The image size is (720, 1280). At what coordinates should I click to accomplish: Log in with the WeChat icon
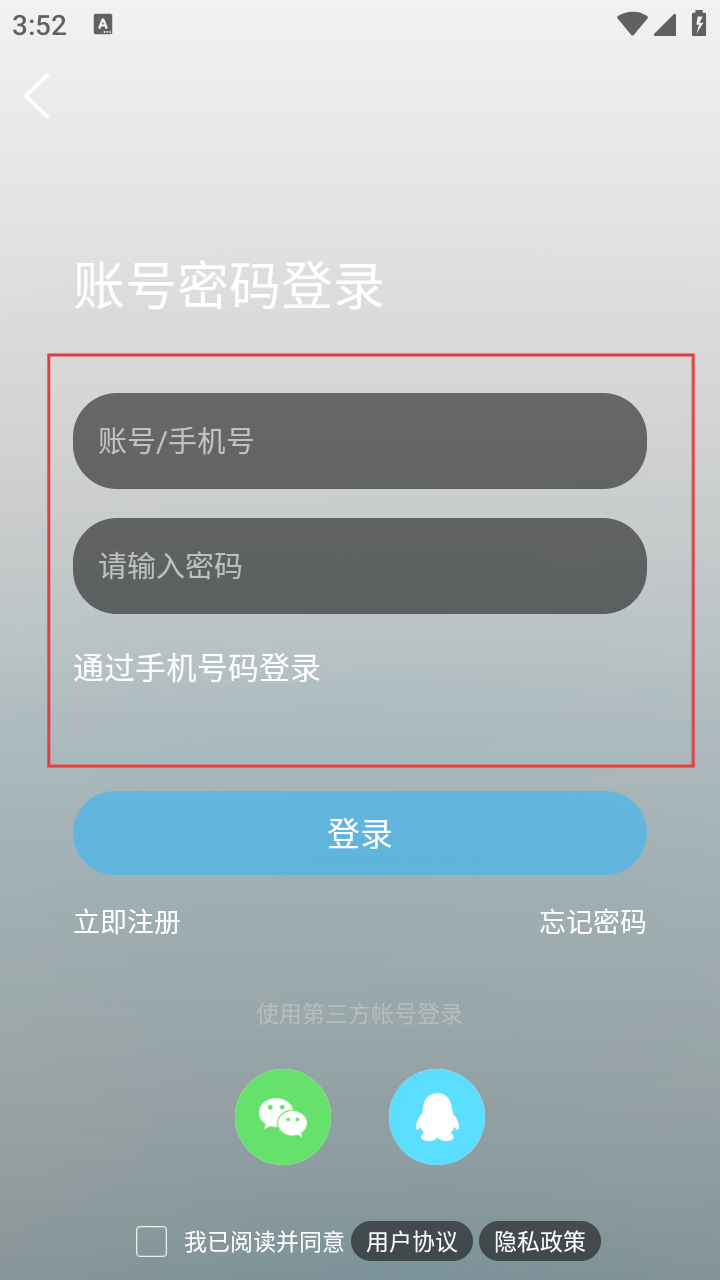point(283,1116)
